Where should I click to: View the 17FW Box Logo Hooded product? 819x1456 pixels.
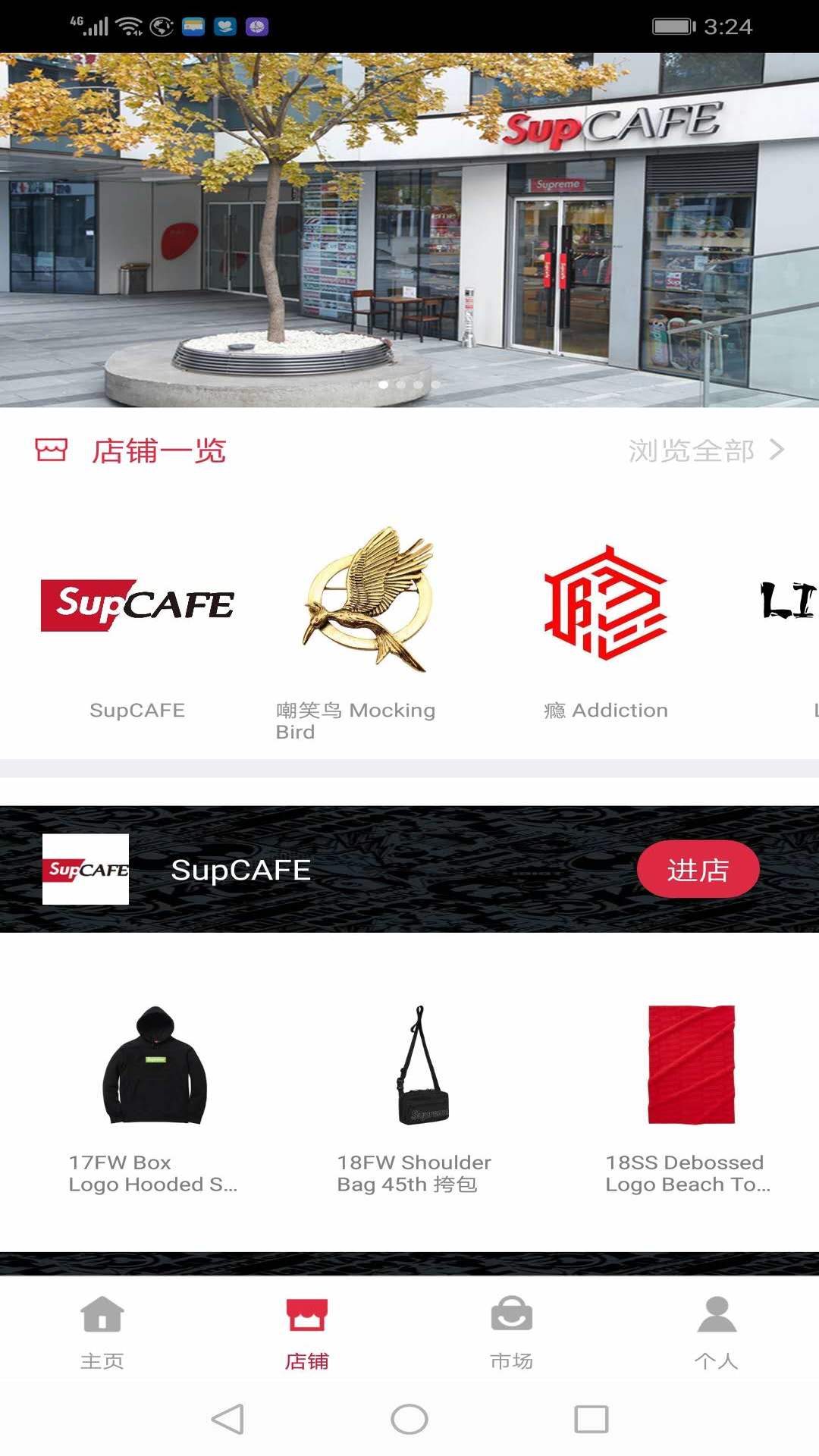[155, 1100]
